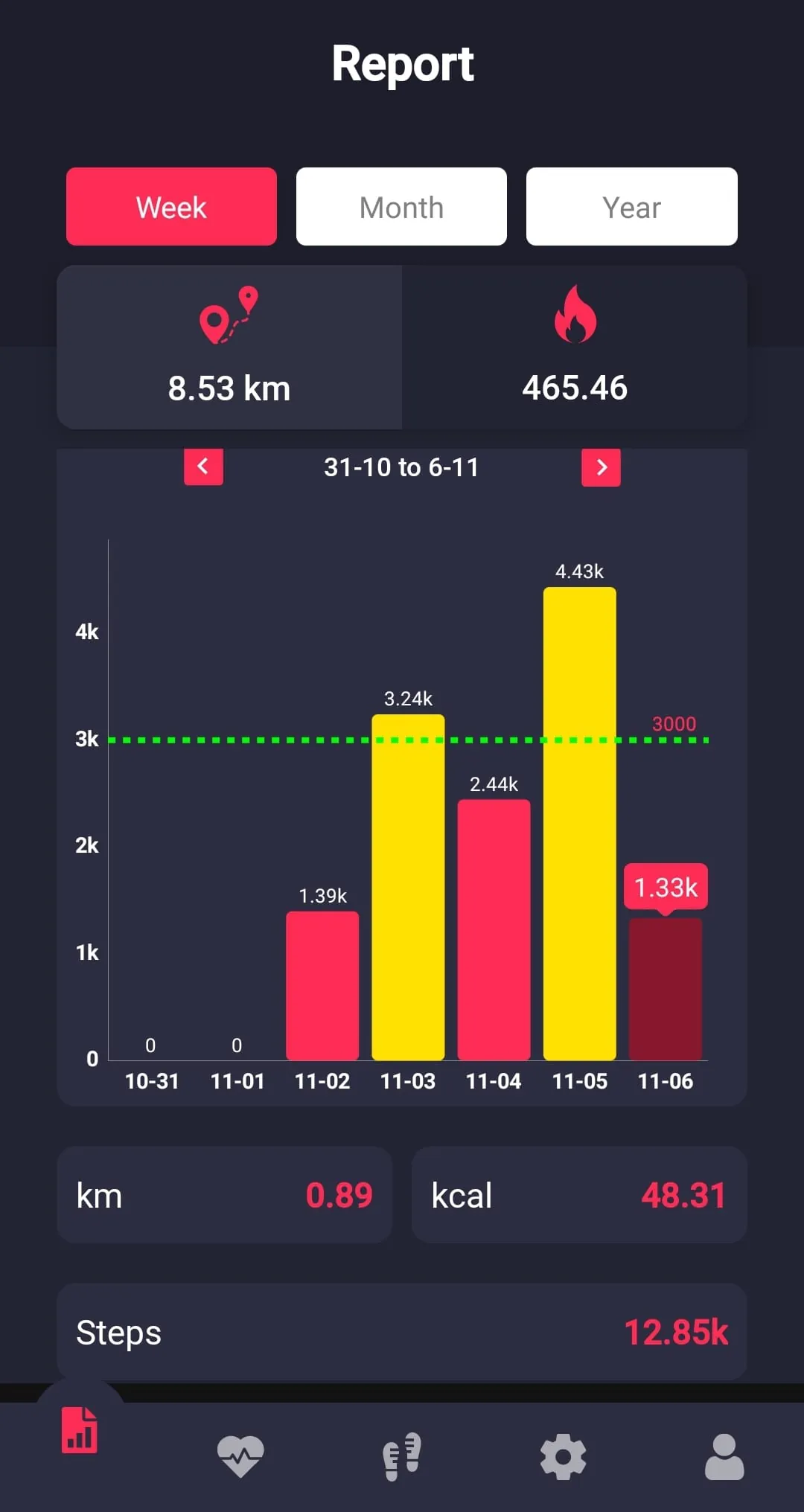Click the flame icon above 465.46
The image size is (804, 1512).
click(575, 315)
